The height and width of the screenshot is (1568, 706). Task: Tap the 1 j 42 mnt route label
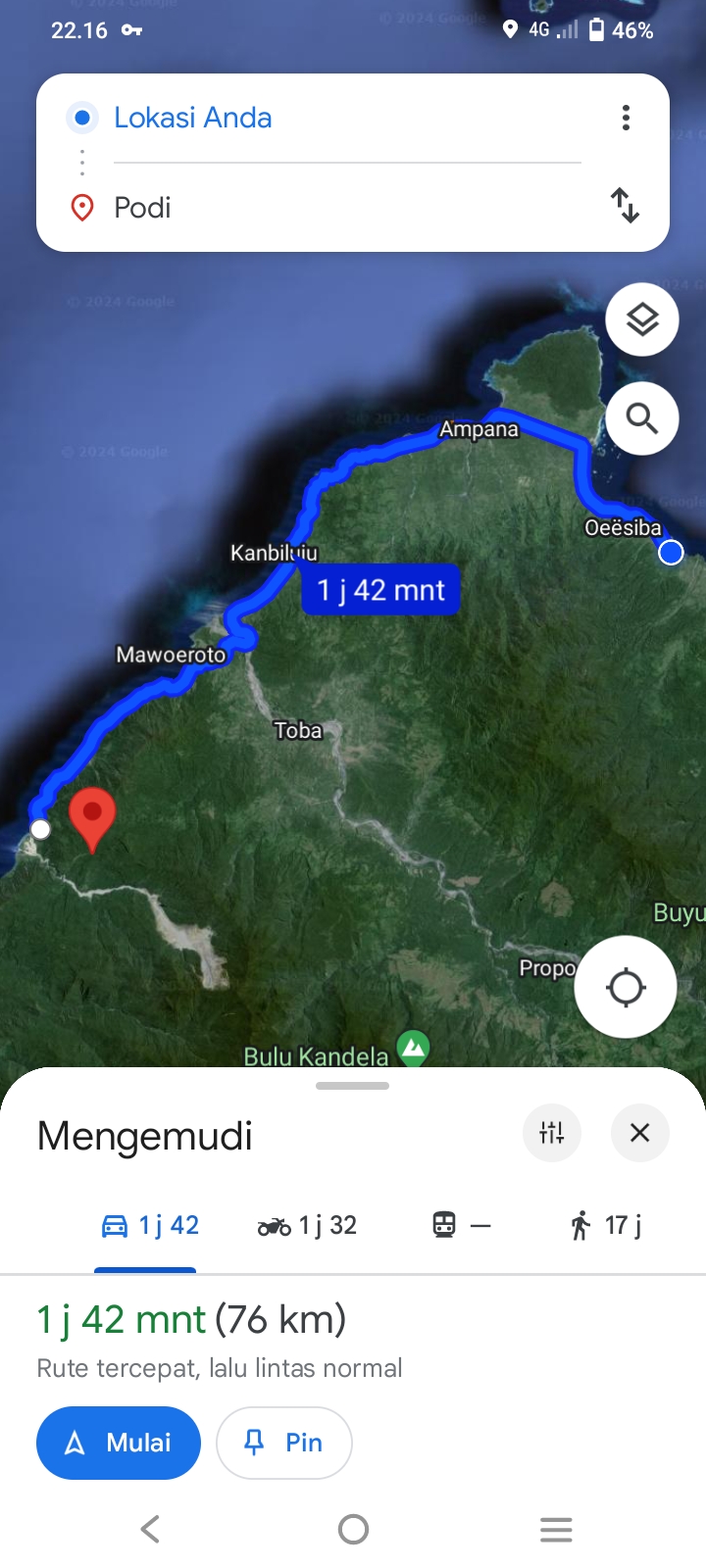click(380, 590)
